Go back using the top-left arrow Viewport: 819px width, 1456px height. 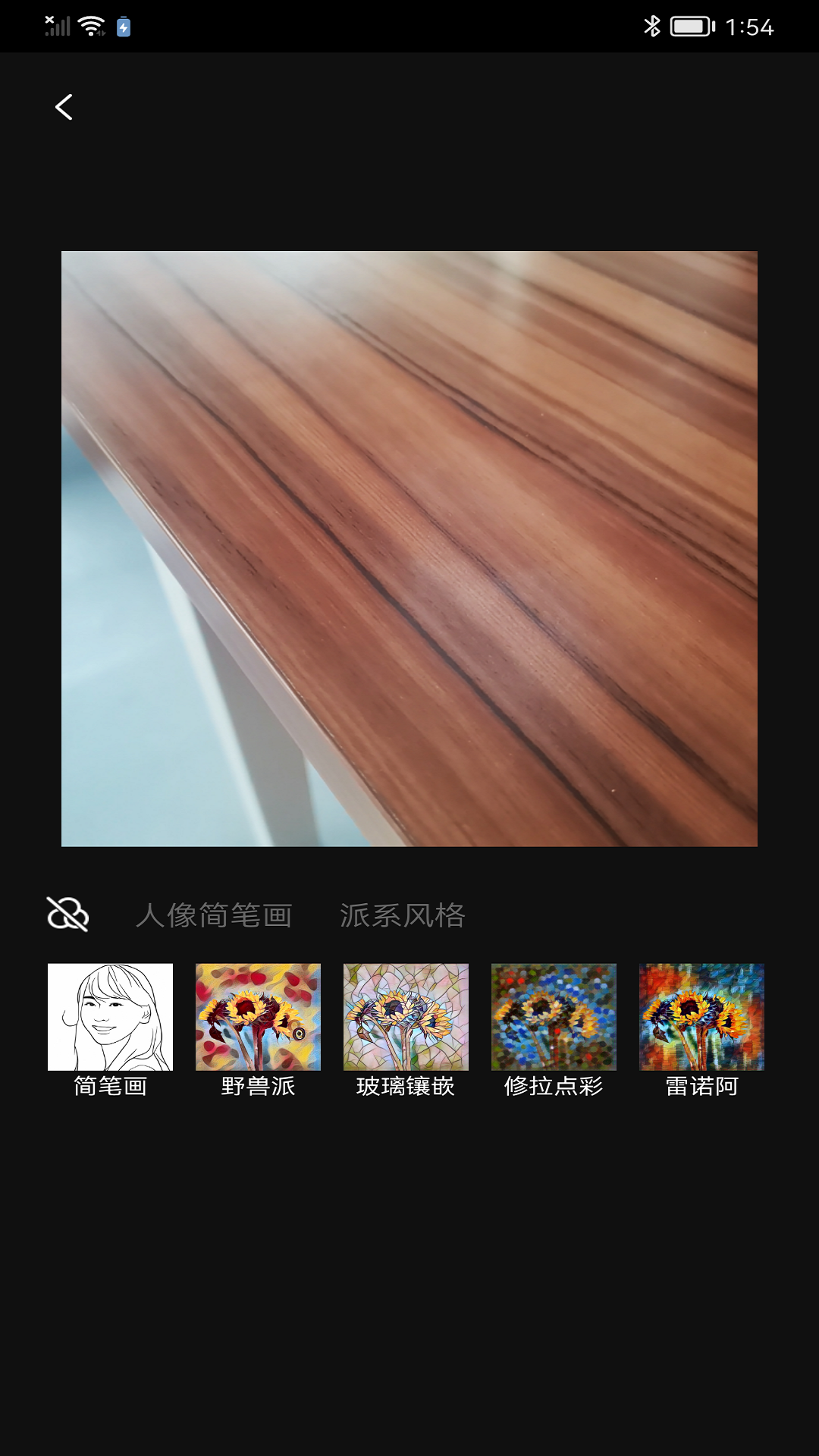point(64,107)
